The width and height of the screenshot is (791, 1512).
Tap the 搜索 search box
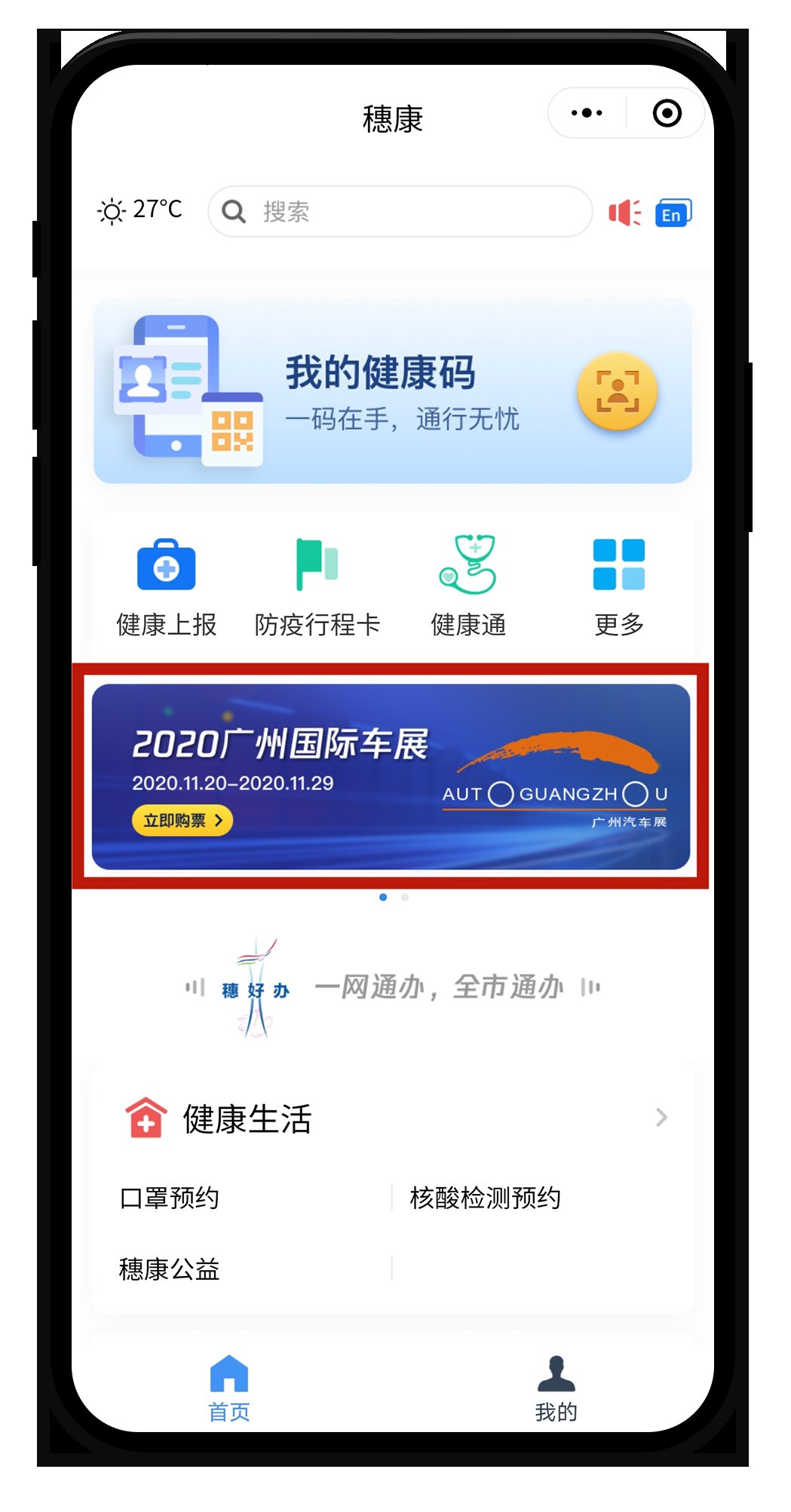coord(400,212)
